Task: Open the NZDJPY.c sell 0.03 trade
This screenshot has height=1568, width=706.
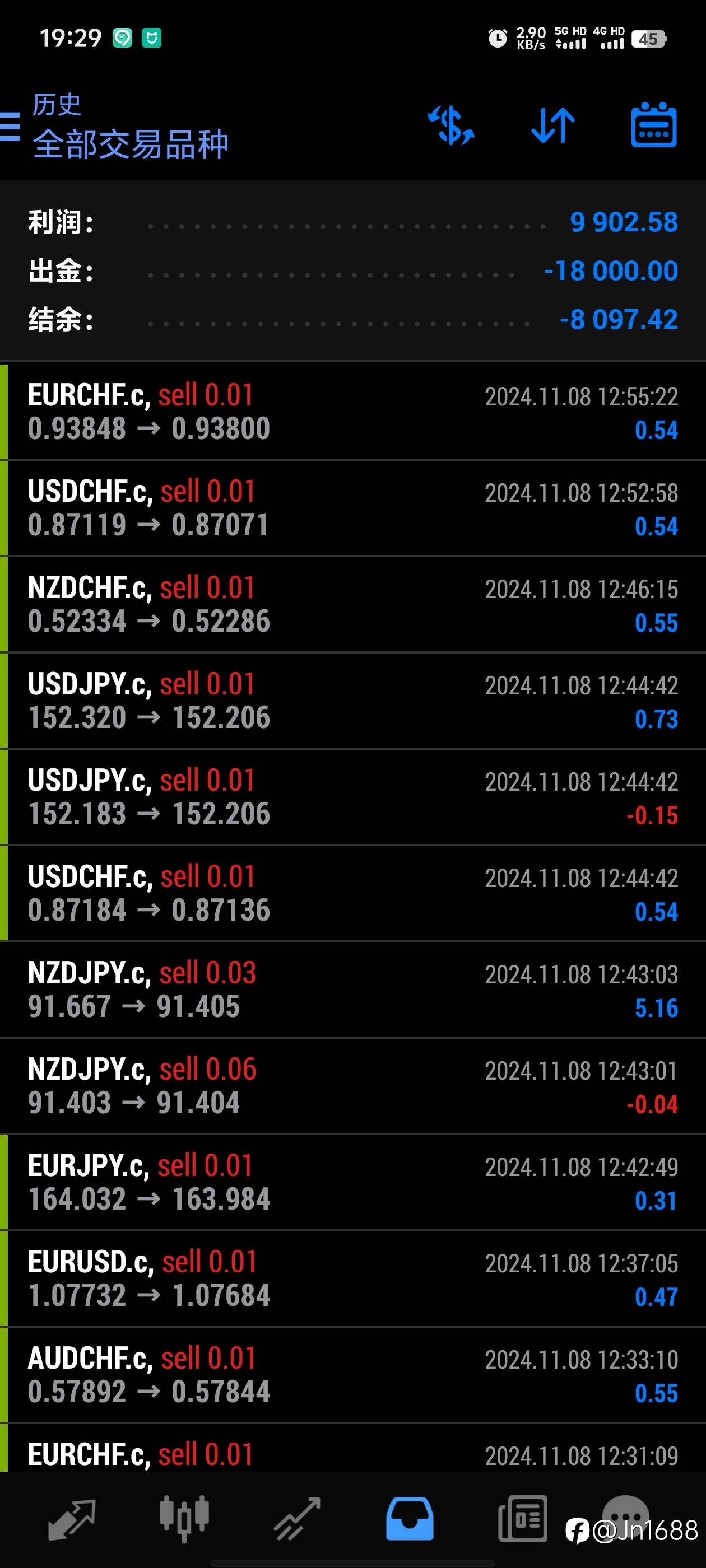Action: 354,989
